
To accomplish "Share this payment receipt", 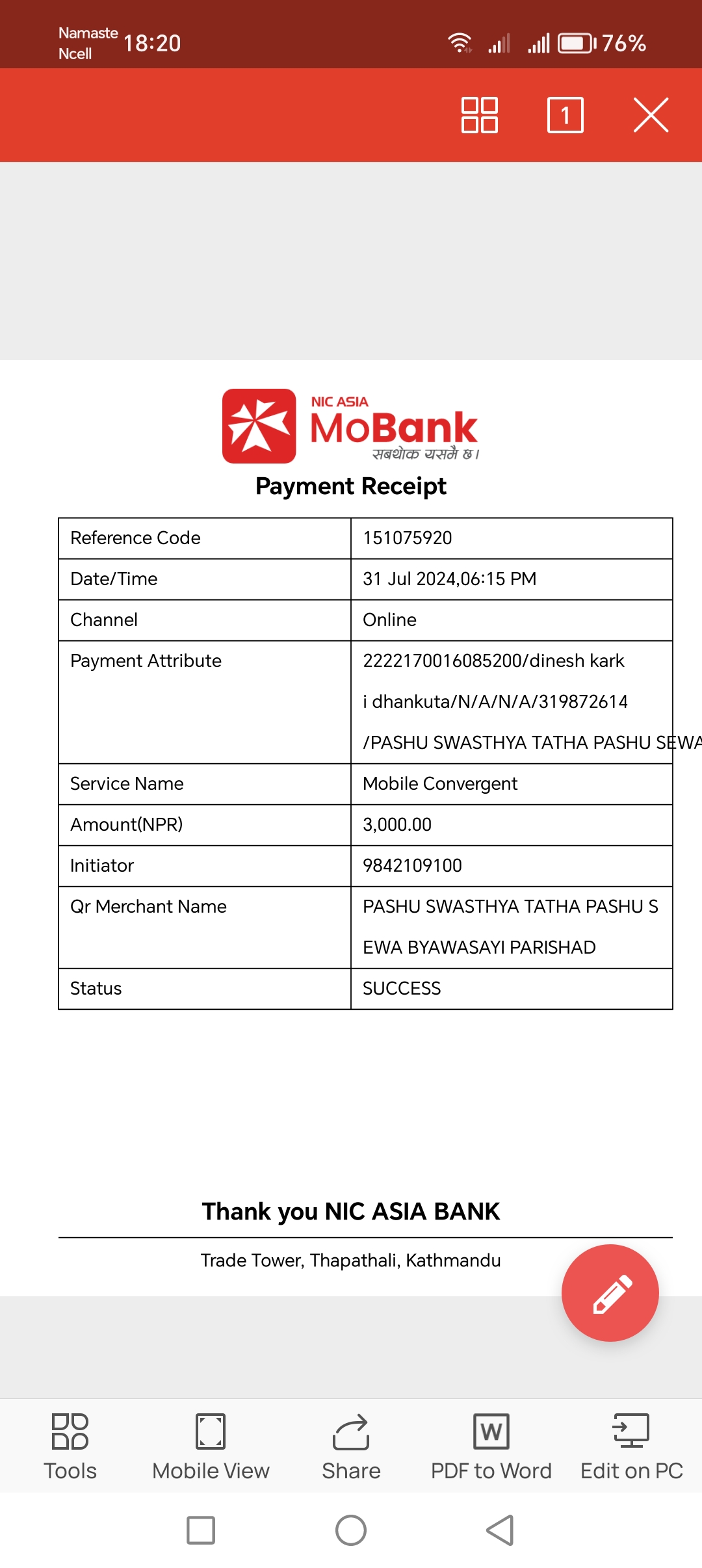I will [351, 1447].
